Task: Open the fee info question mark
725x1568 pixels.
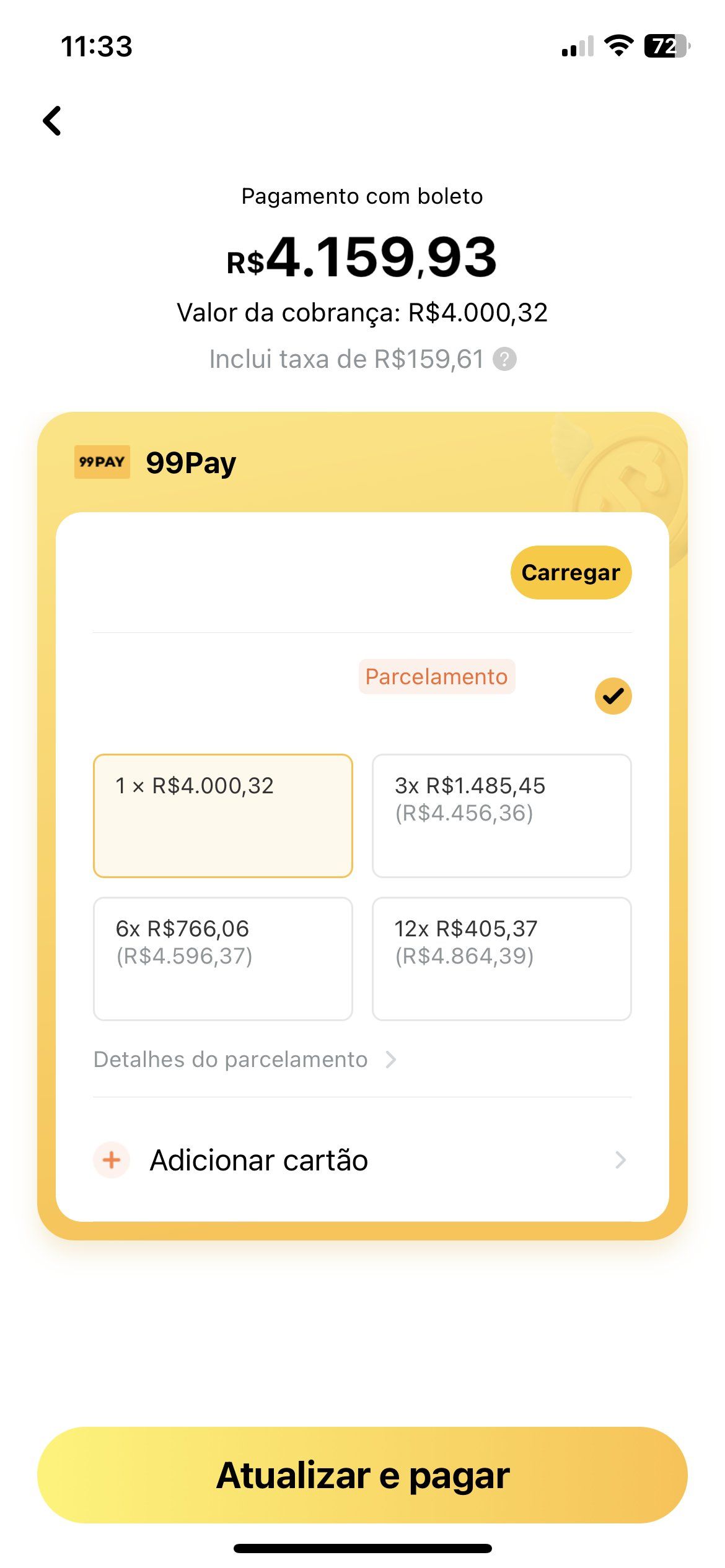Action: coord(504,359)
